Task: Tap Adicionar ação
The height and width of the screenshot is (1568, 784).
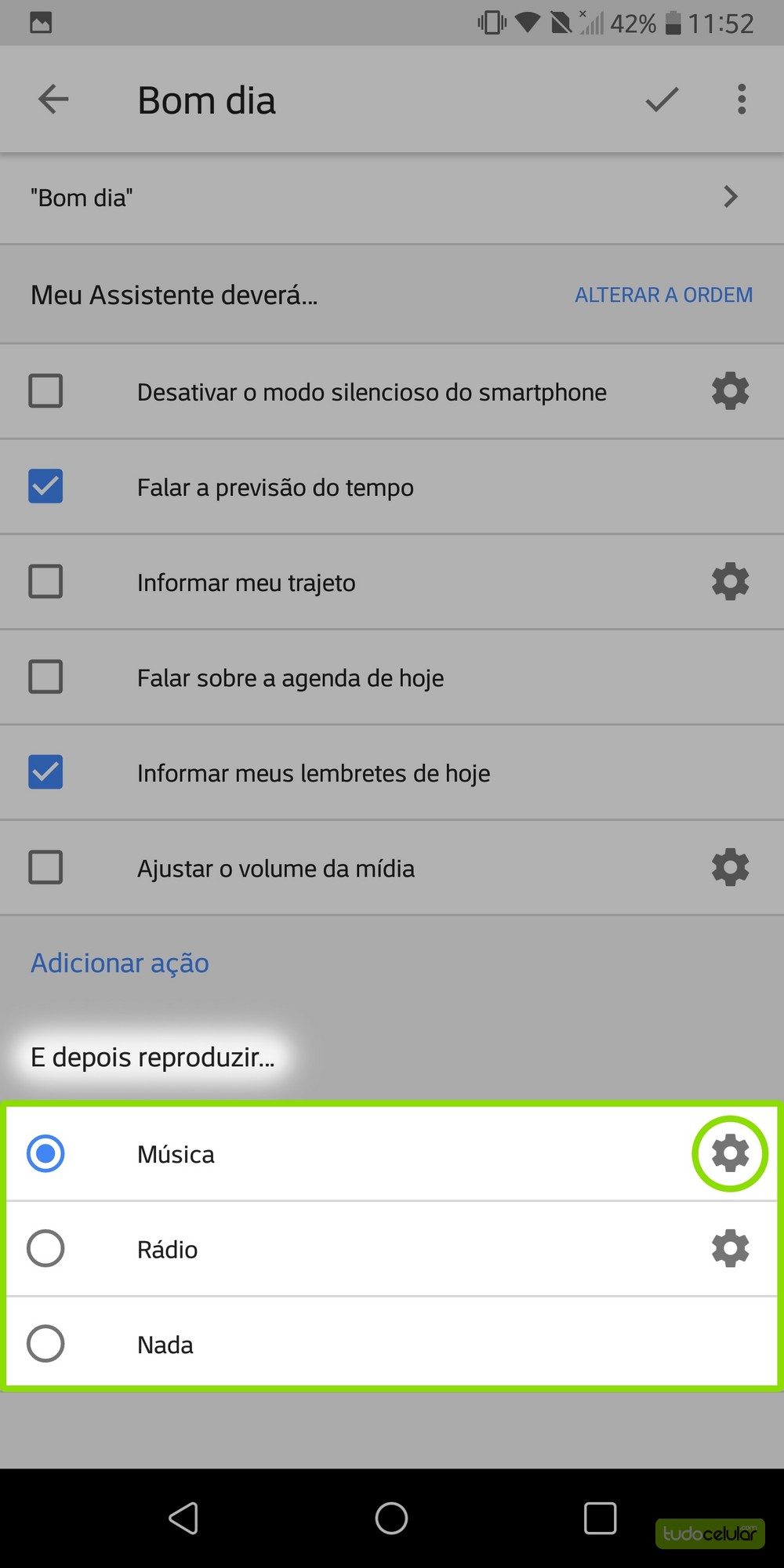Action: [x=120, y=963]
